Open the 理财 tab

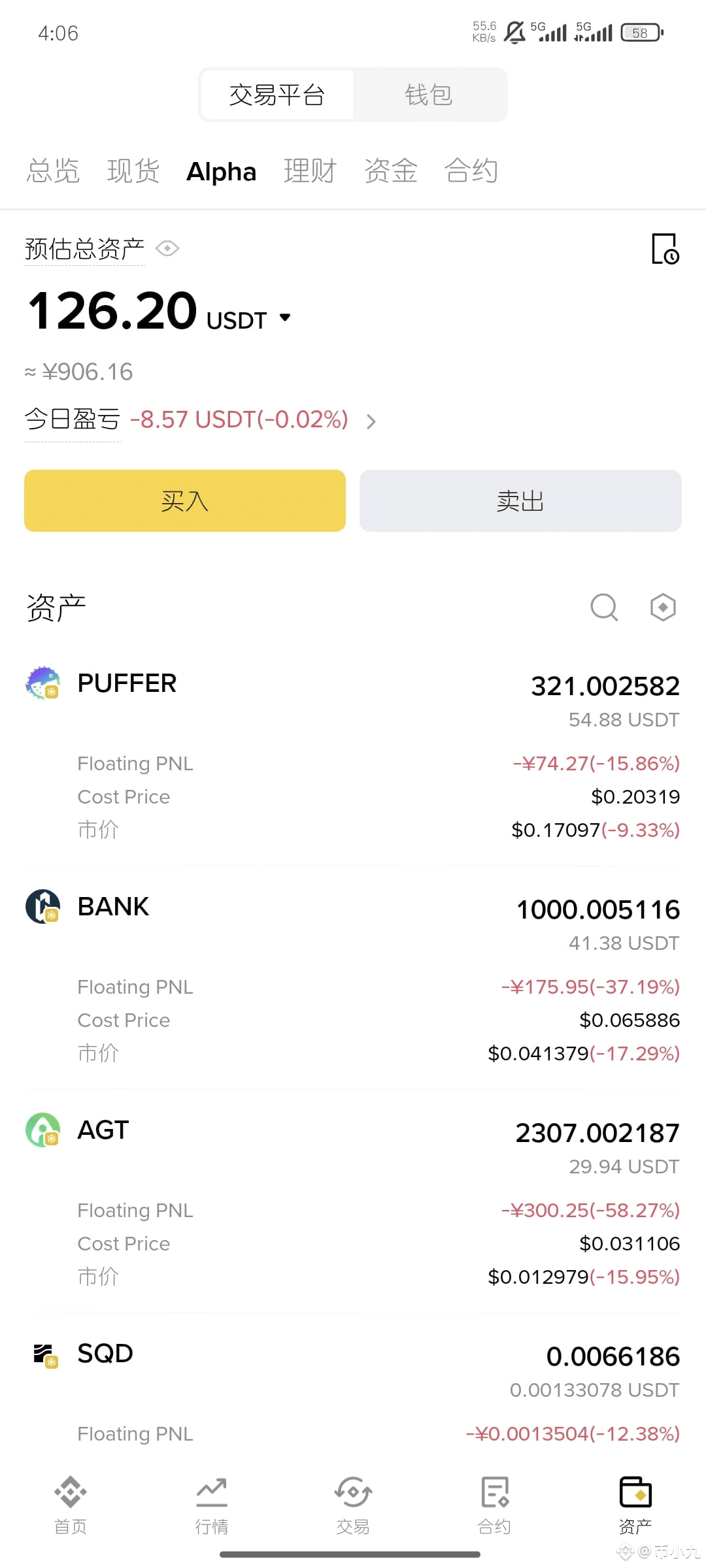(310, 171)
